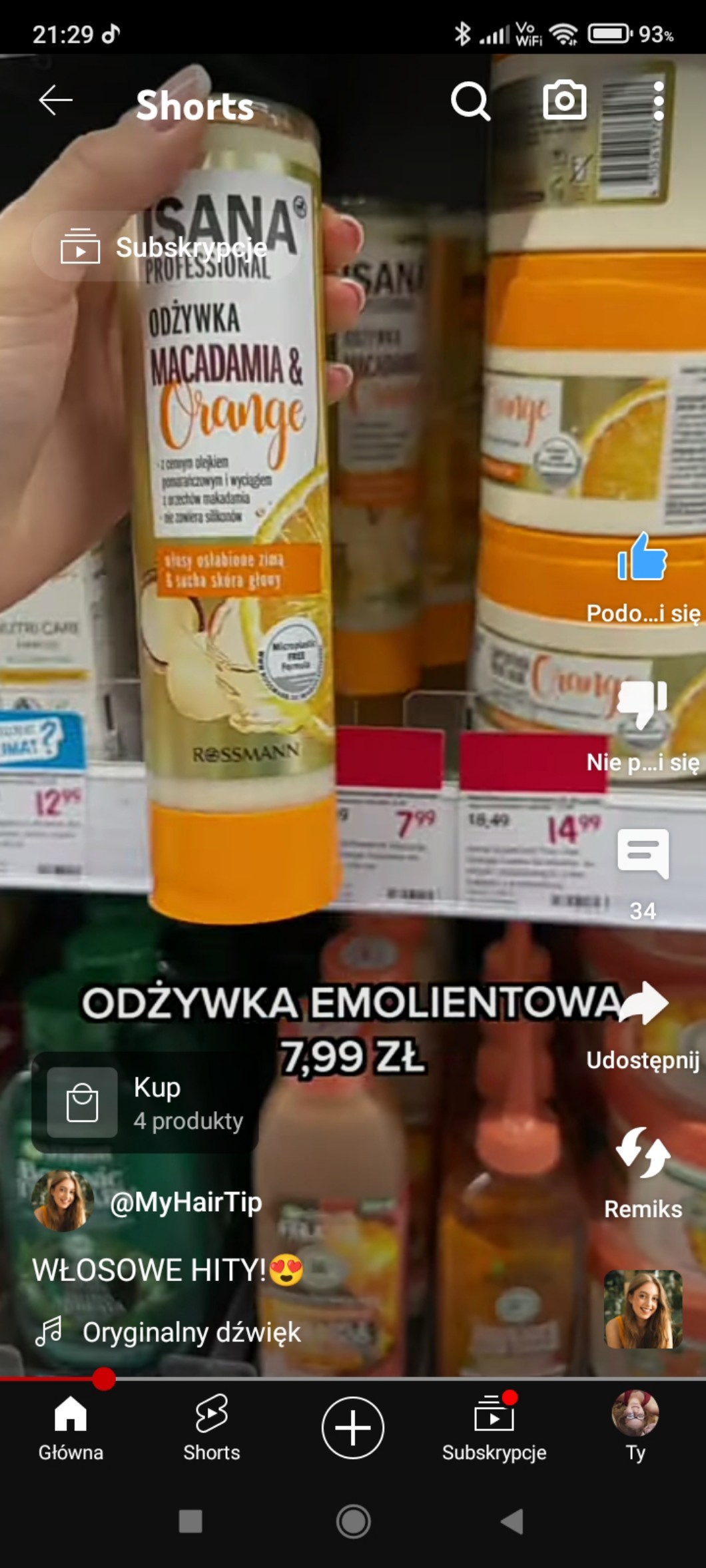Open the Oryginalny dźwięk sound page

pos(191,1332)
